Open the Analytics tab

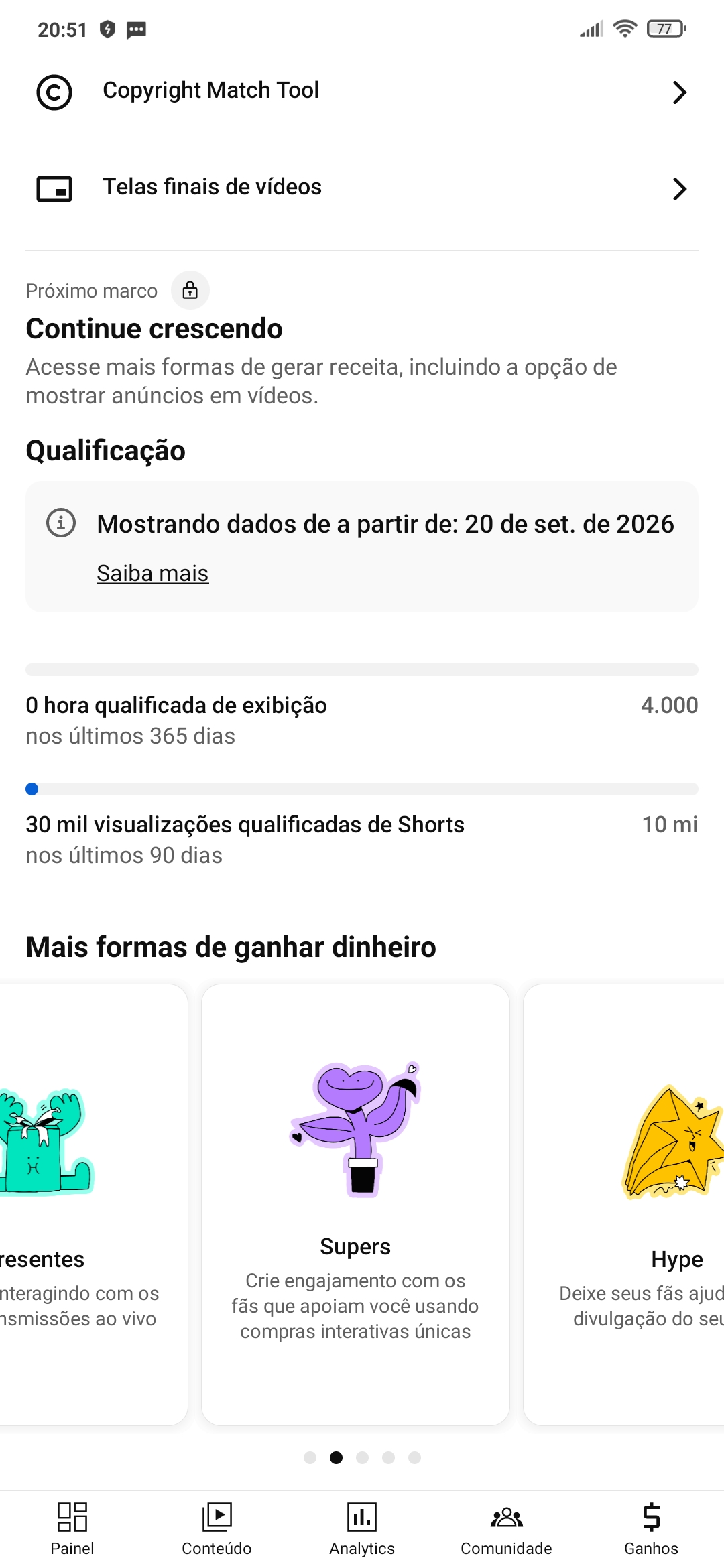[x=362, y=1529]
